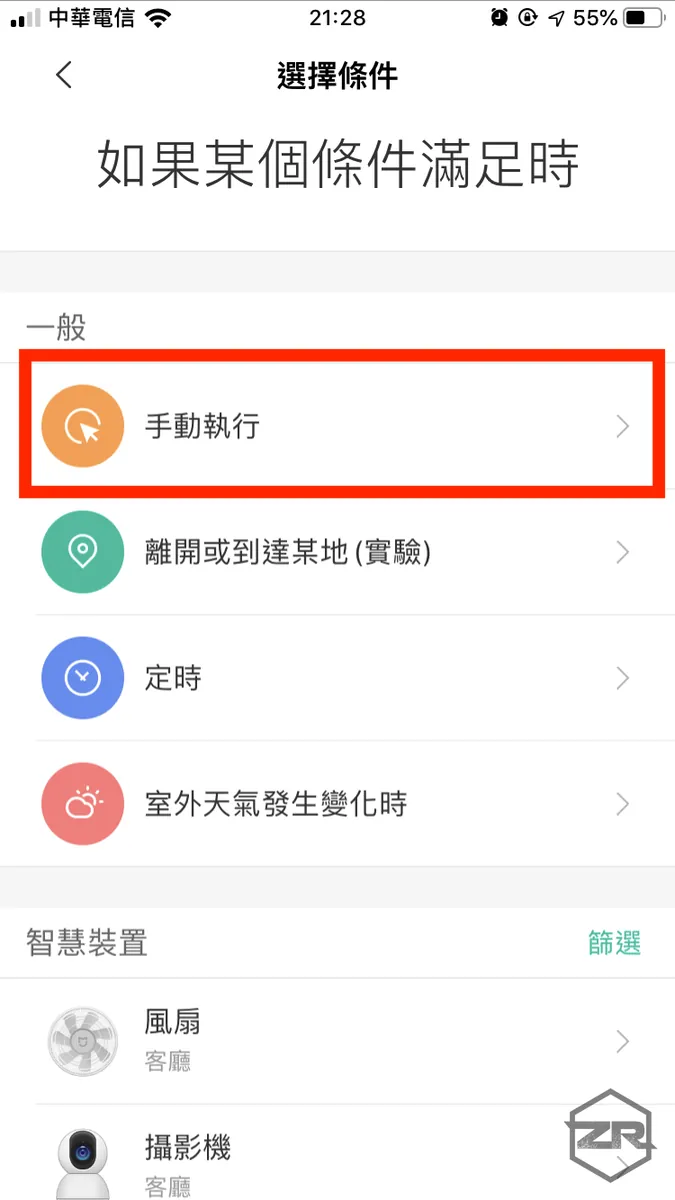Open 離開或到達某地 (實驗) condition
The image size is (675, 1200).
[340, 552]
